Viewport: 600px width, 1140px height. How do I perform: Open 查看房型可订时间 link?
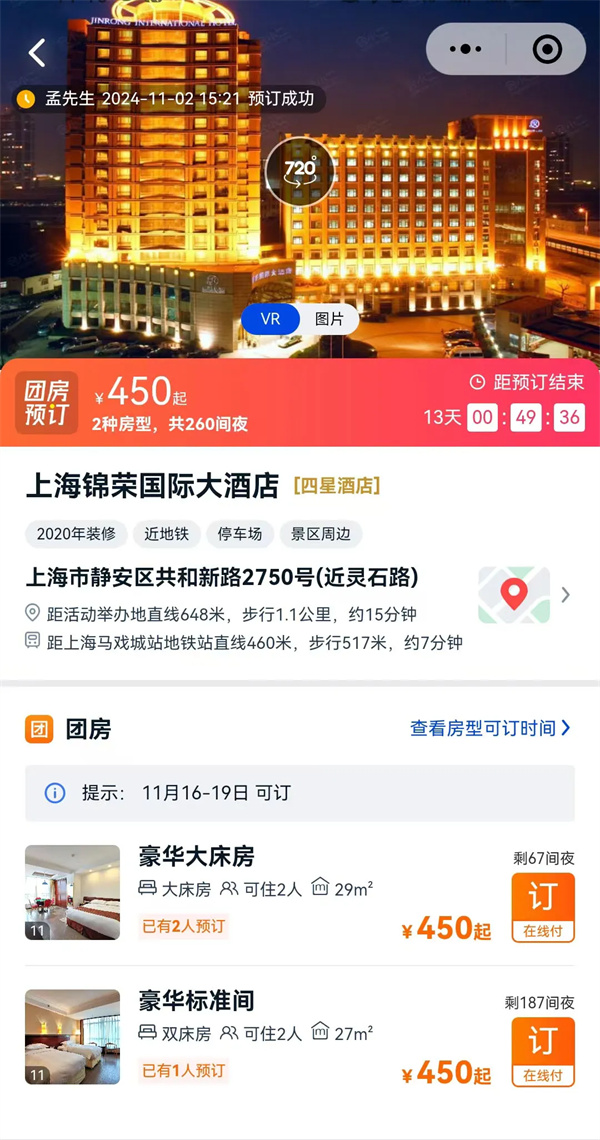[490, 728]
